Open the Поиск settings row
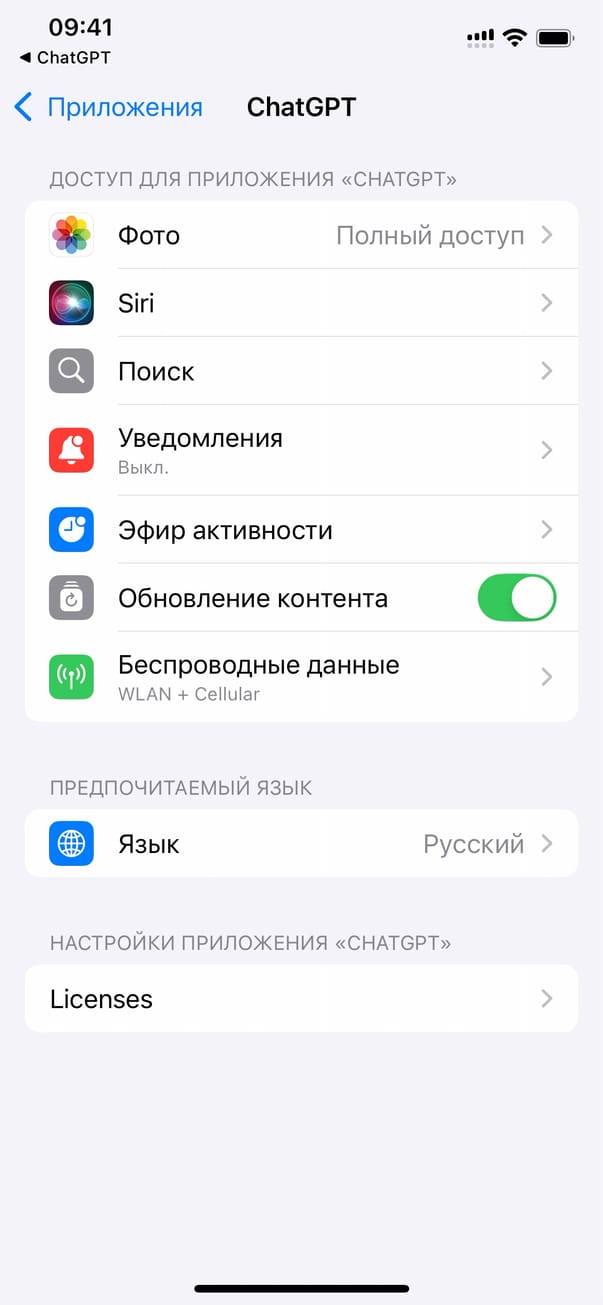Image resolution: width=603 pixels, height=1305 pixels. [300, 371]
